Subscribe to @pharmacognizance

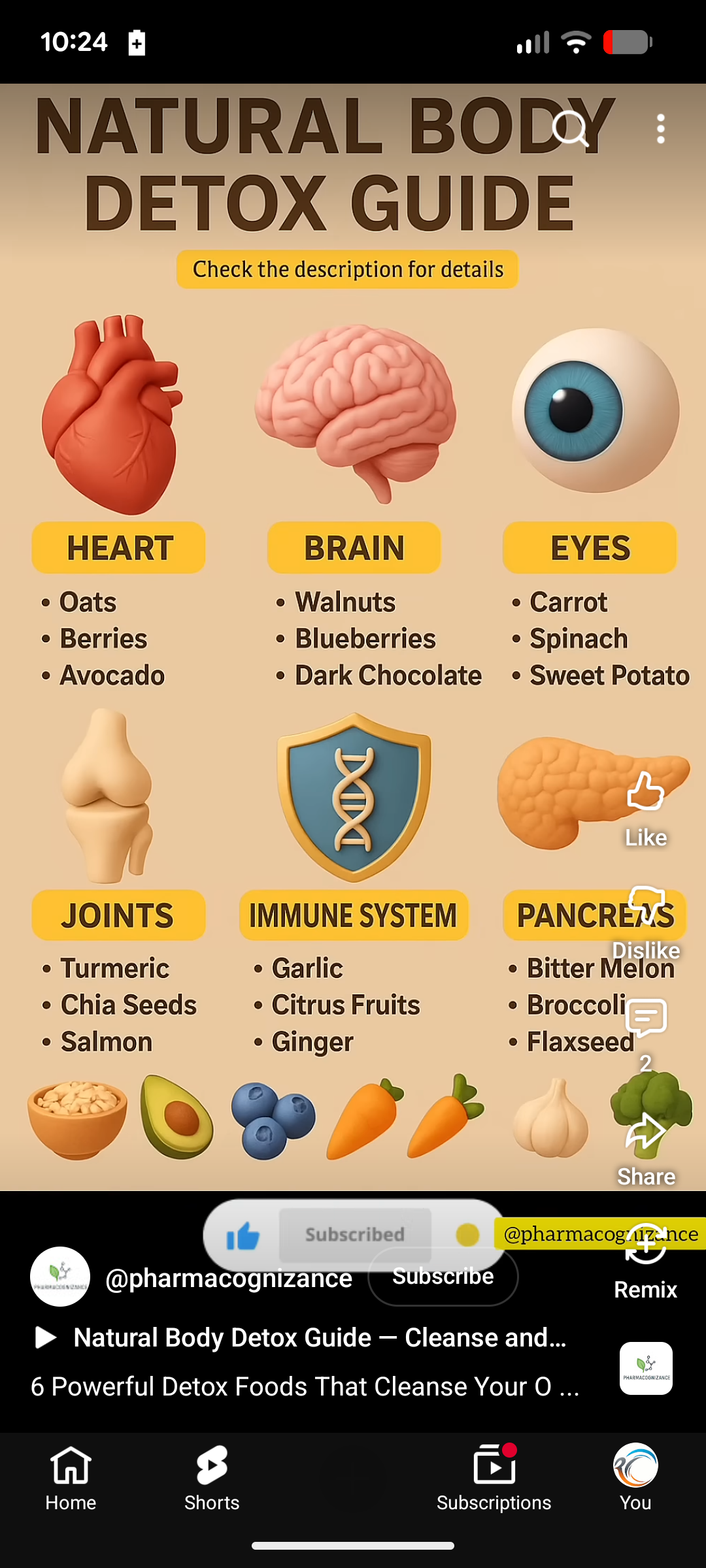coord(443,1276)
